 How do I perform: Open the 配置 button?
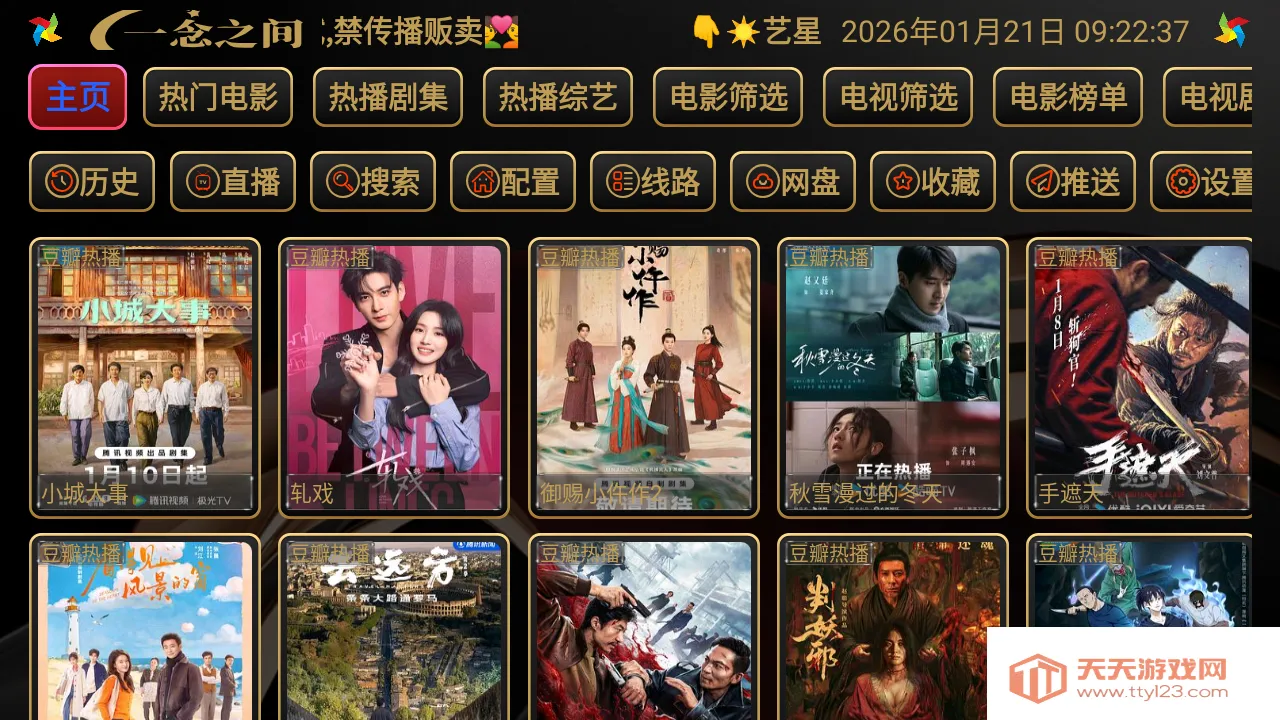tap(513, 182)
